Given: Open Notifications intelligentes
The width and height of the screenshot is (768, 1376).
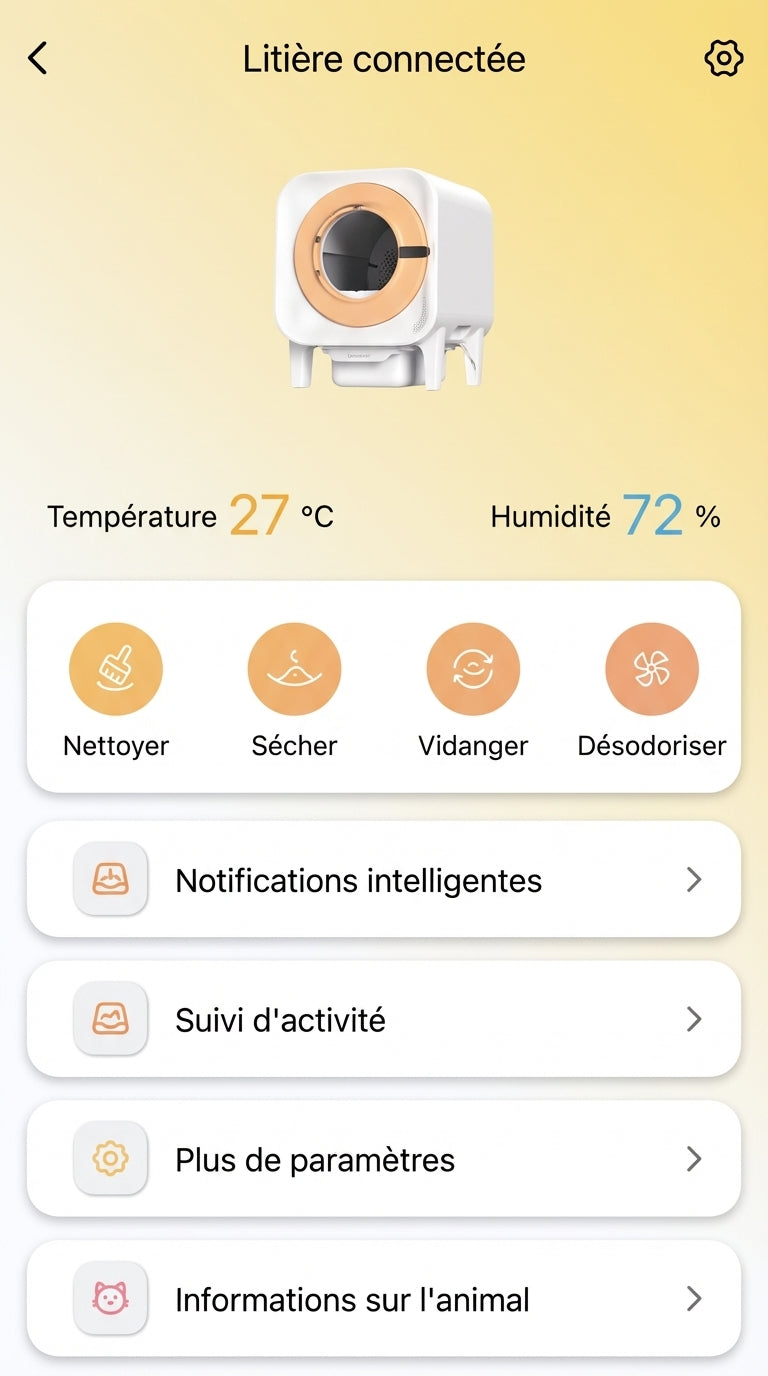Looking at the screenshot, I should (384, 880).
